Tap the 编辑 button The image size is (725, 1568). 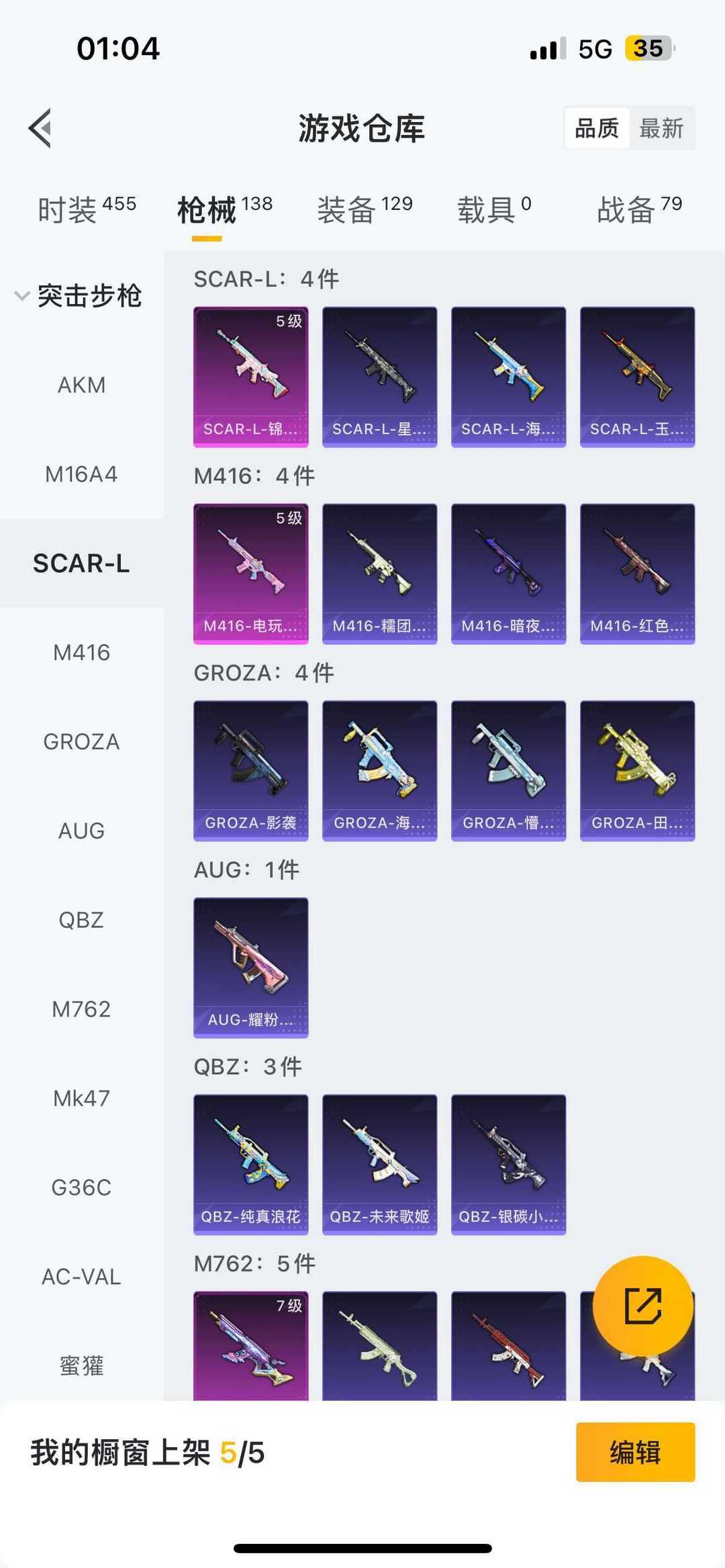pos(635,1452)
